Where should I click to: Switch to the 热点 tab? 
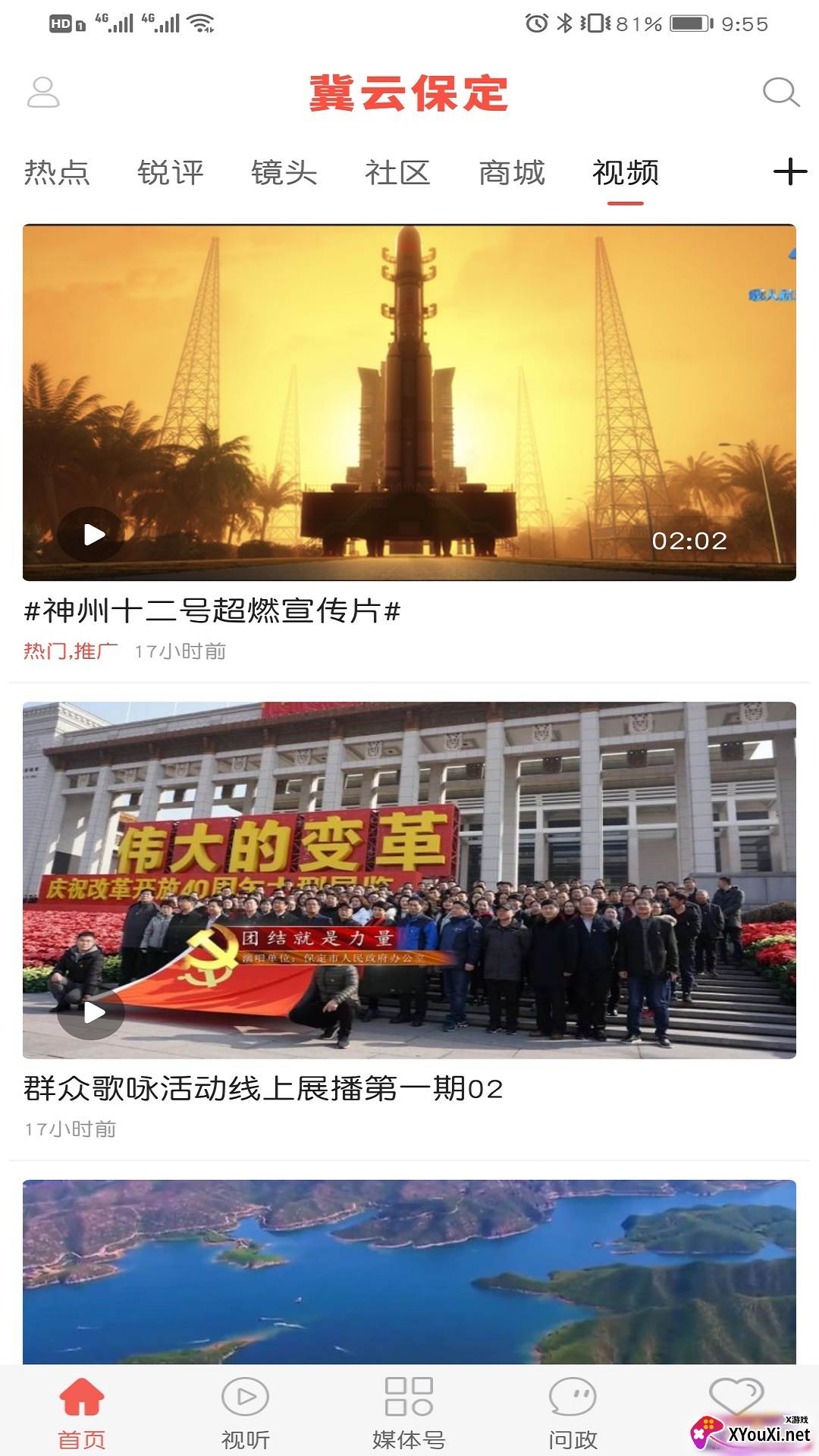57,173
